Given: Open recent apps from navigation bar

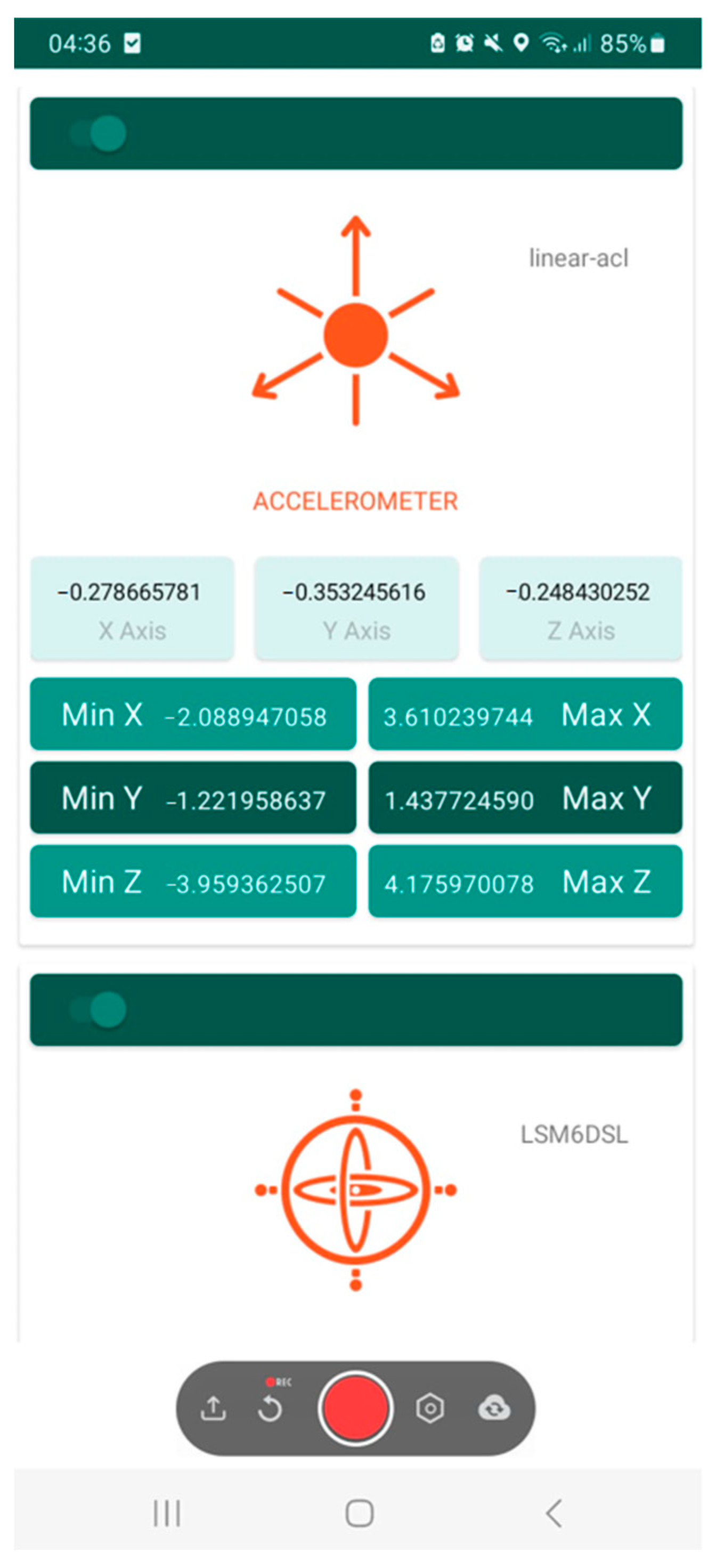Looking at the screenshot, I should click(167, 1513).
